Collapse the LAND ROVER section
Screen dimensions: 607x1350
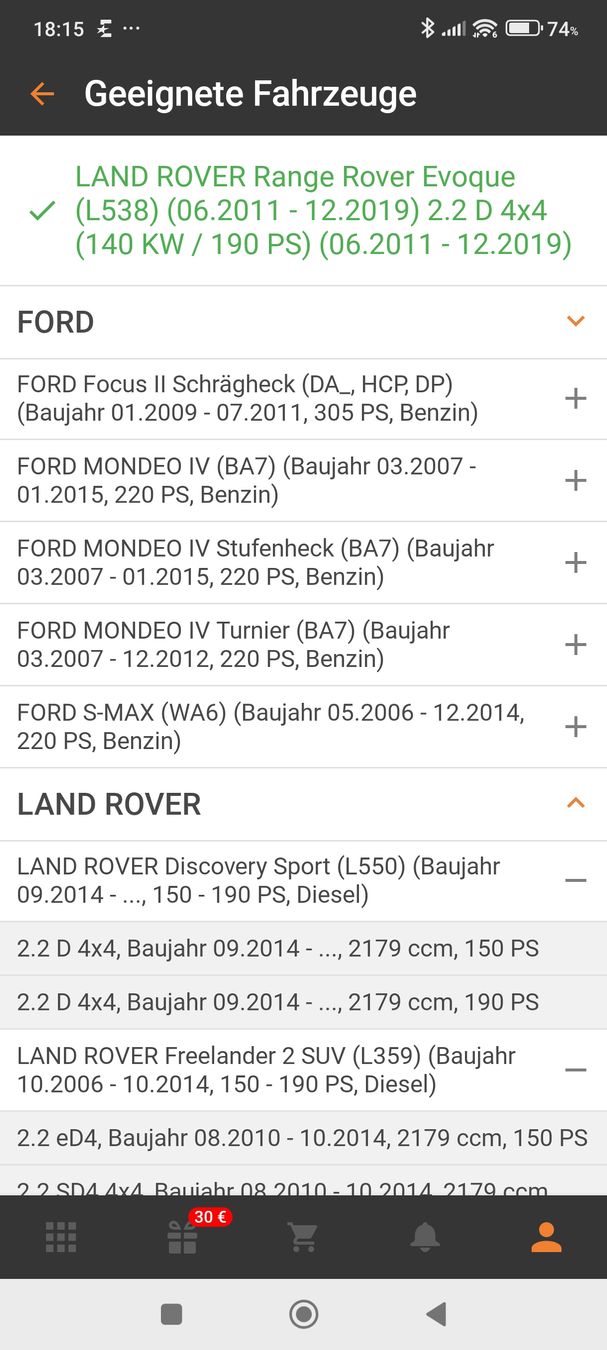(575, 804)
